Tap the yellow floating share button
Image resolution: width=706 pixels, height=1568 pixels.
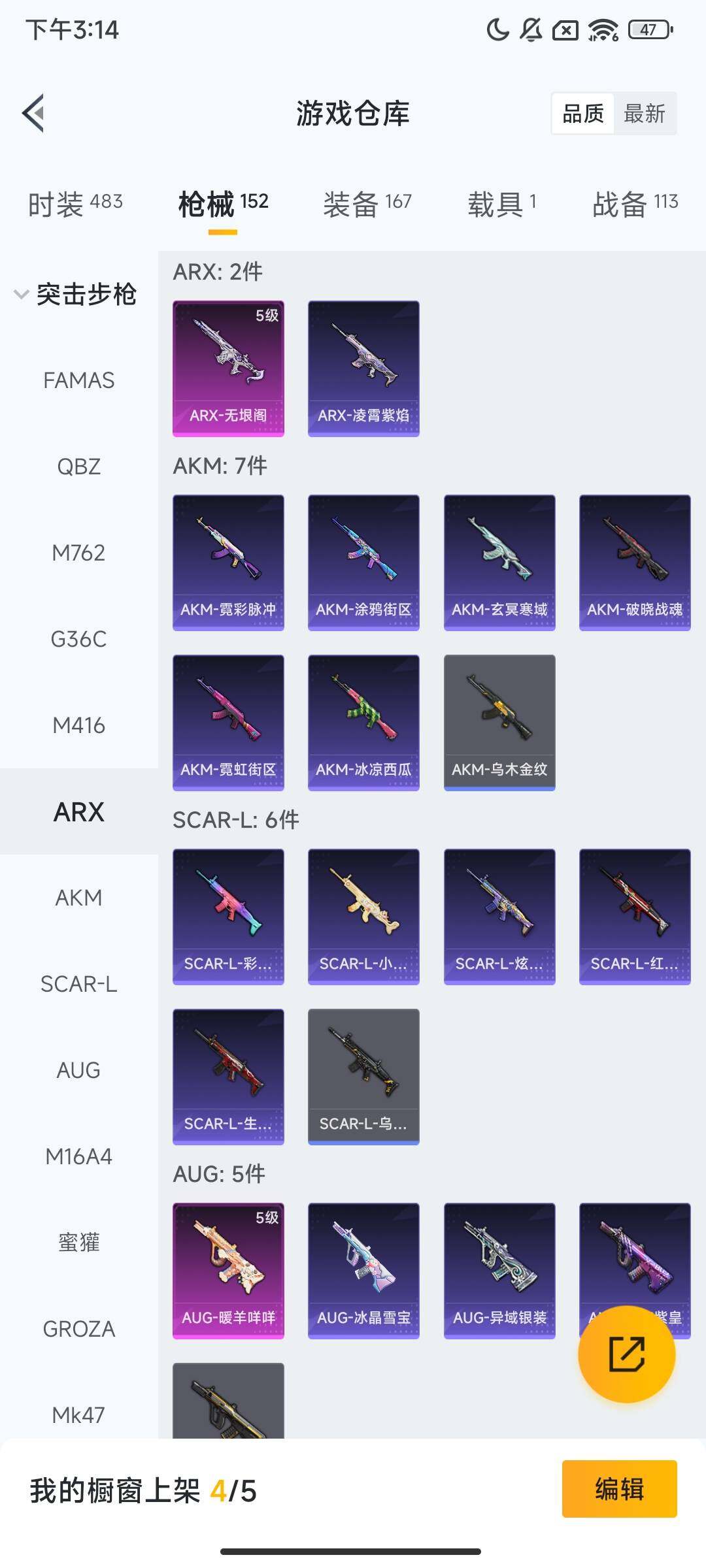coord(626,1354)
